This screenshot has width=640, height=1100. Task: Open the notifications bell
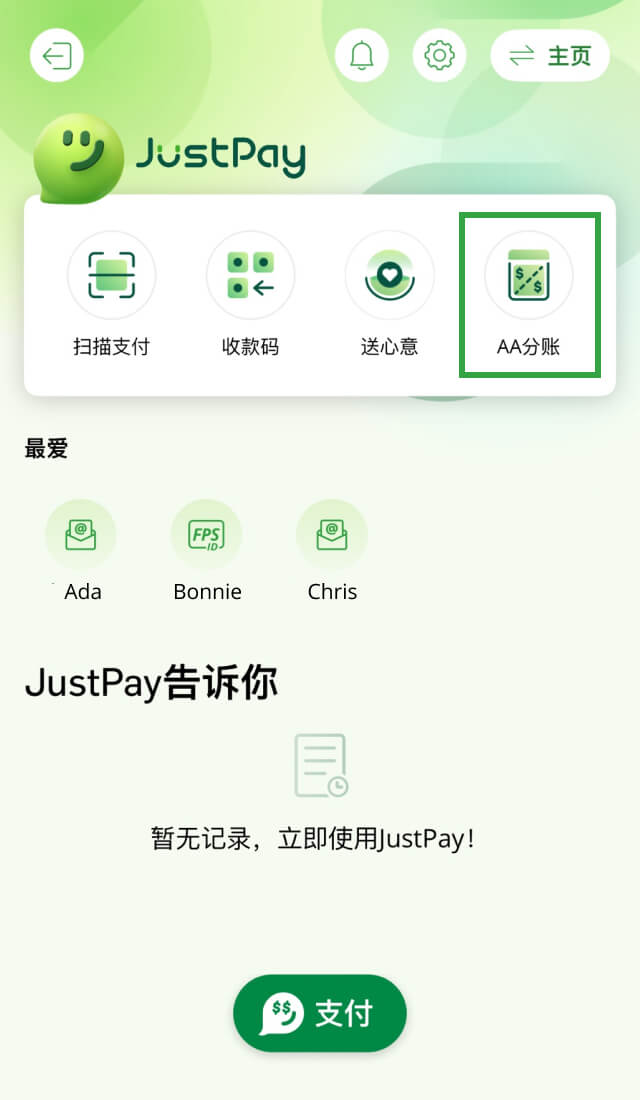(x=361, y=55)
